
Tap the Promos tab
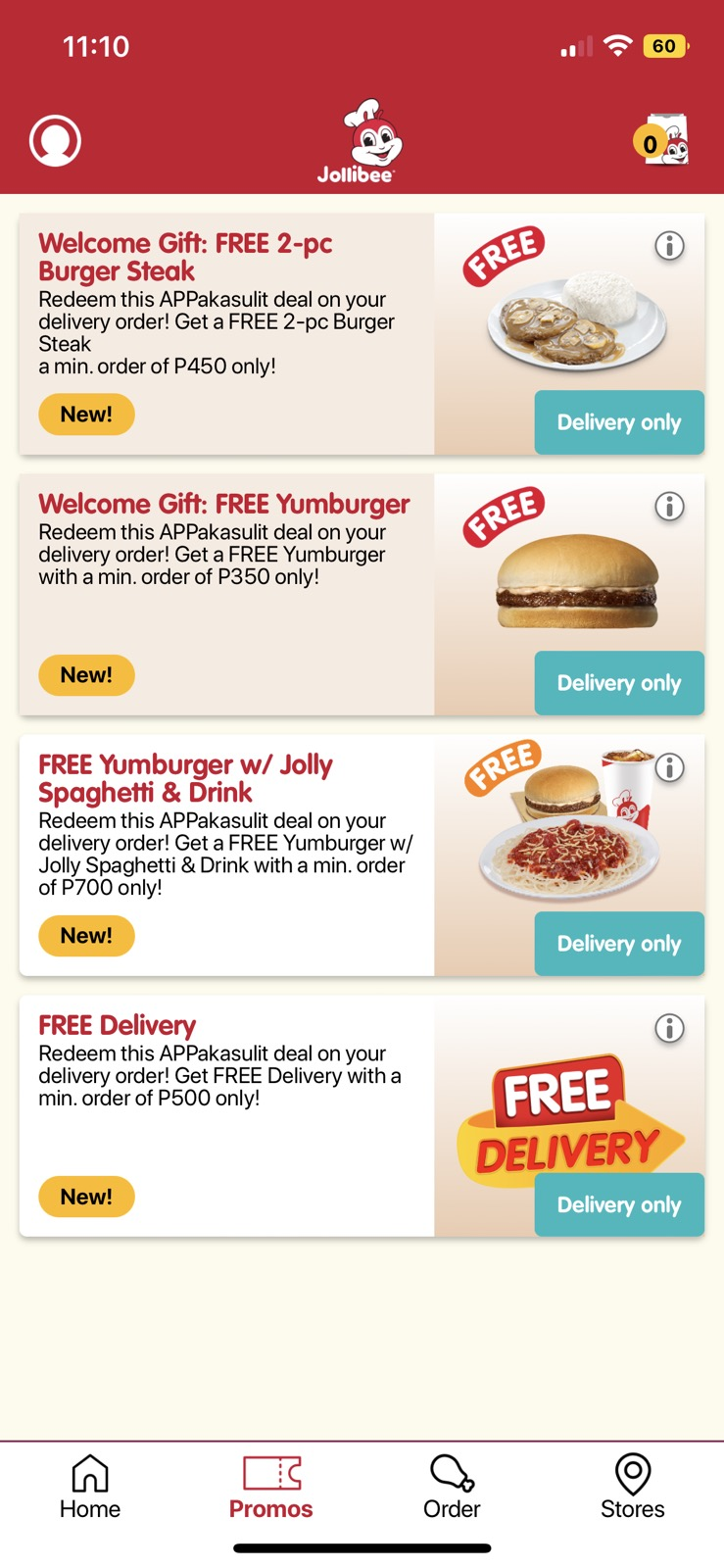pyautogui.click(x=271, y=1487)
